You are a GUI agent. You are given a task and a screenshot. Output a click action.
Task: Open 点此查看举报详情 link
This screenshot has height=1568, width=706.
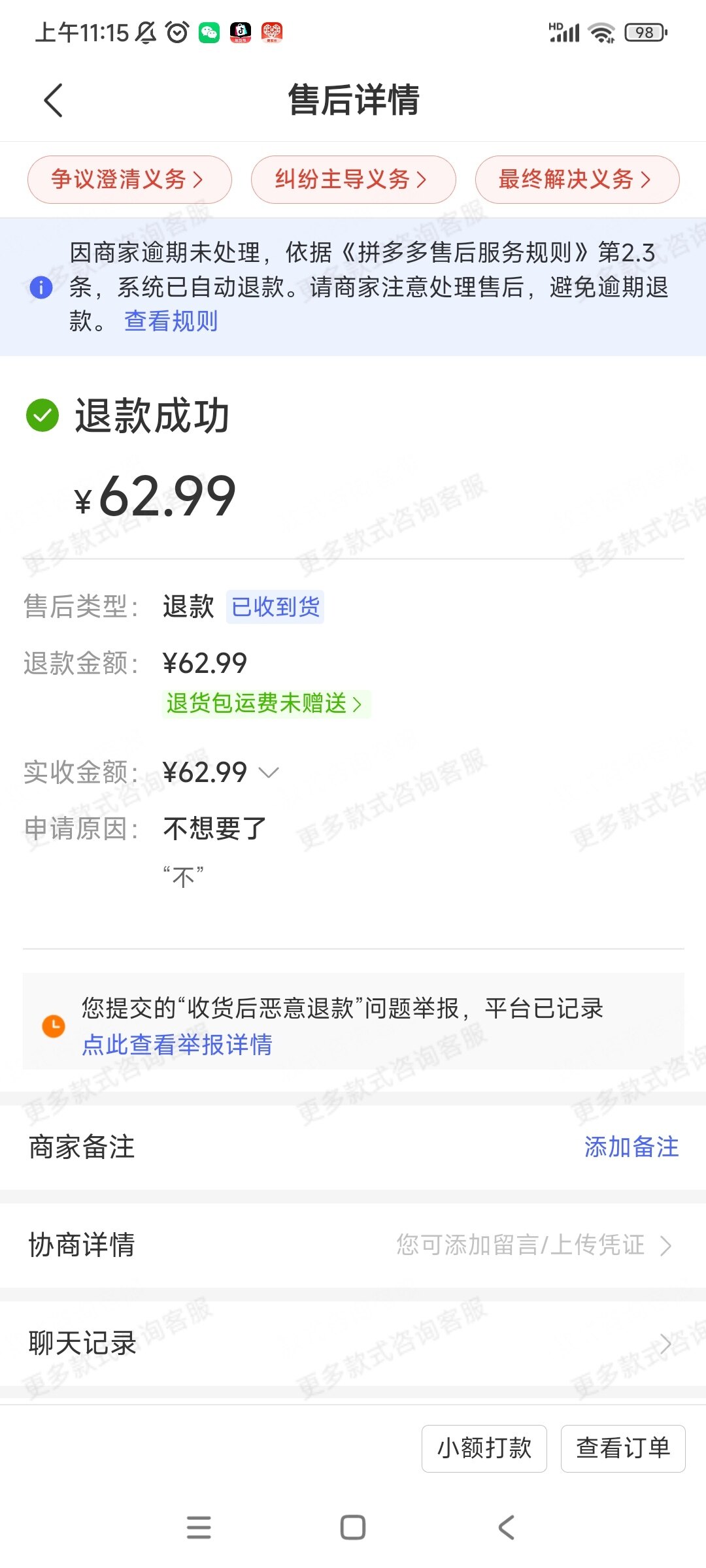point(176,1044)
